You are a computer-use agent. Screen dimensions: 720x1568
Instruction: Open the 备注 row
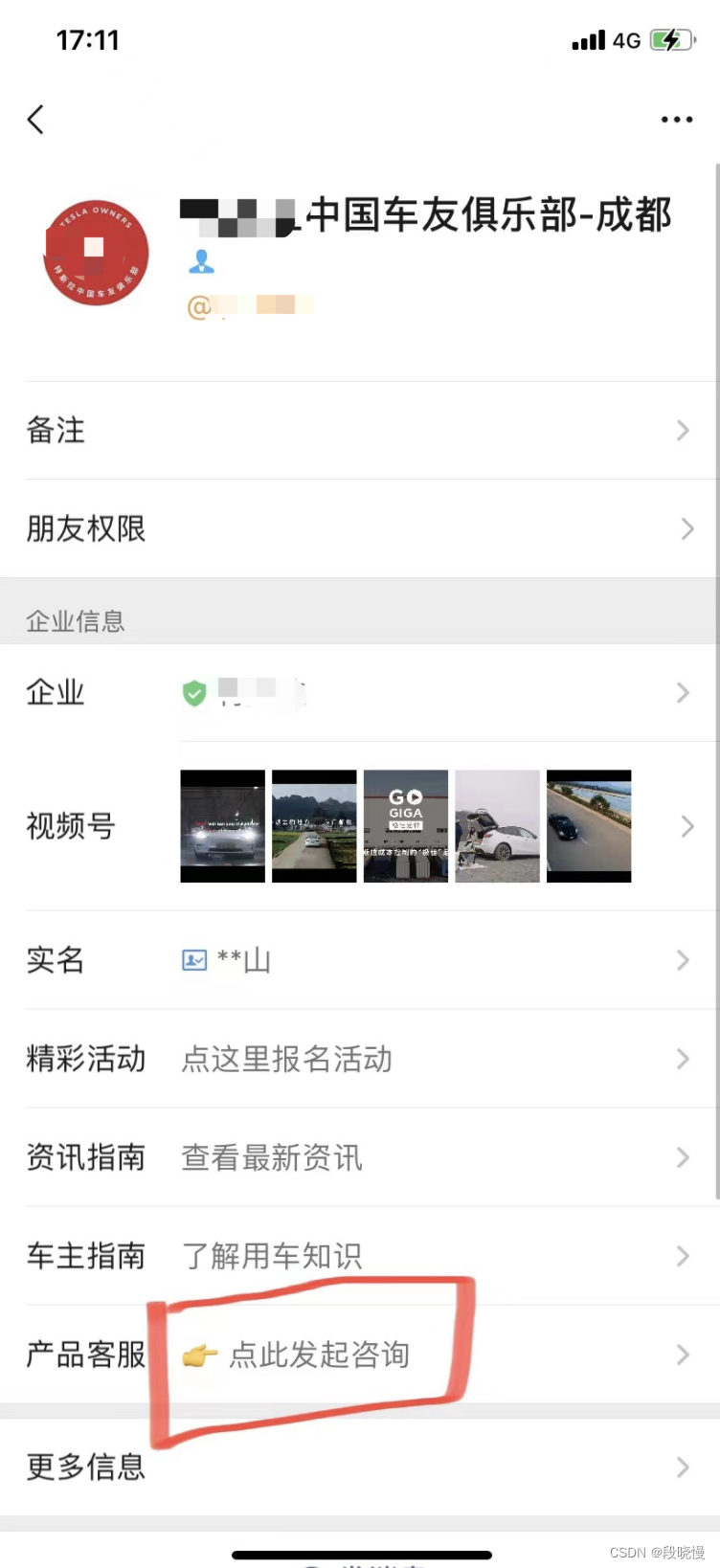click(x=359, y=431)
